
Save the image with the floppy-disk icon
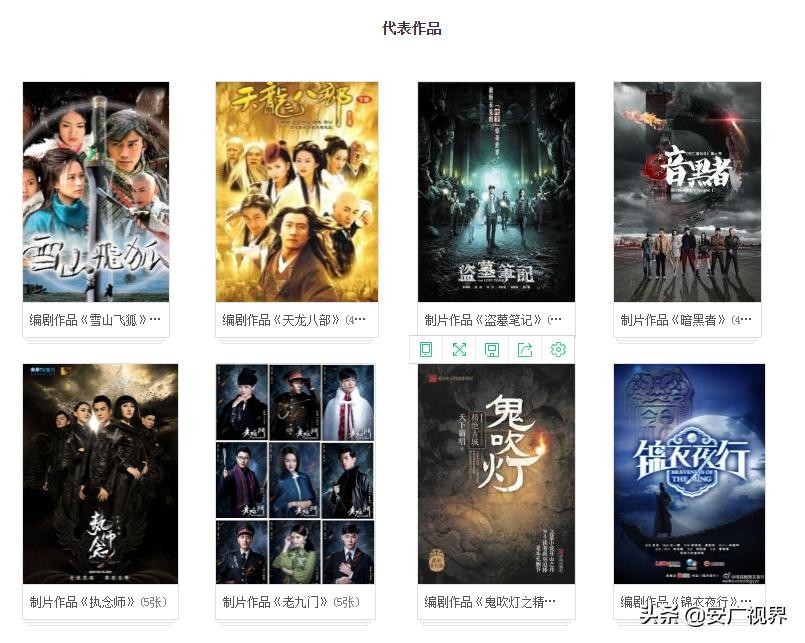tap(492, 349)
